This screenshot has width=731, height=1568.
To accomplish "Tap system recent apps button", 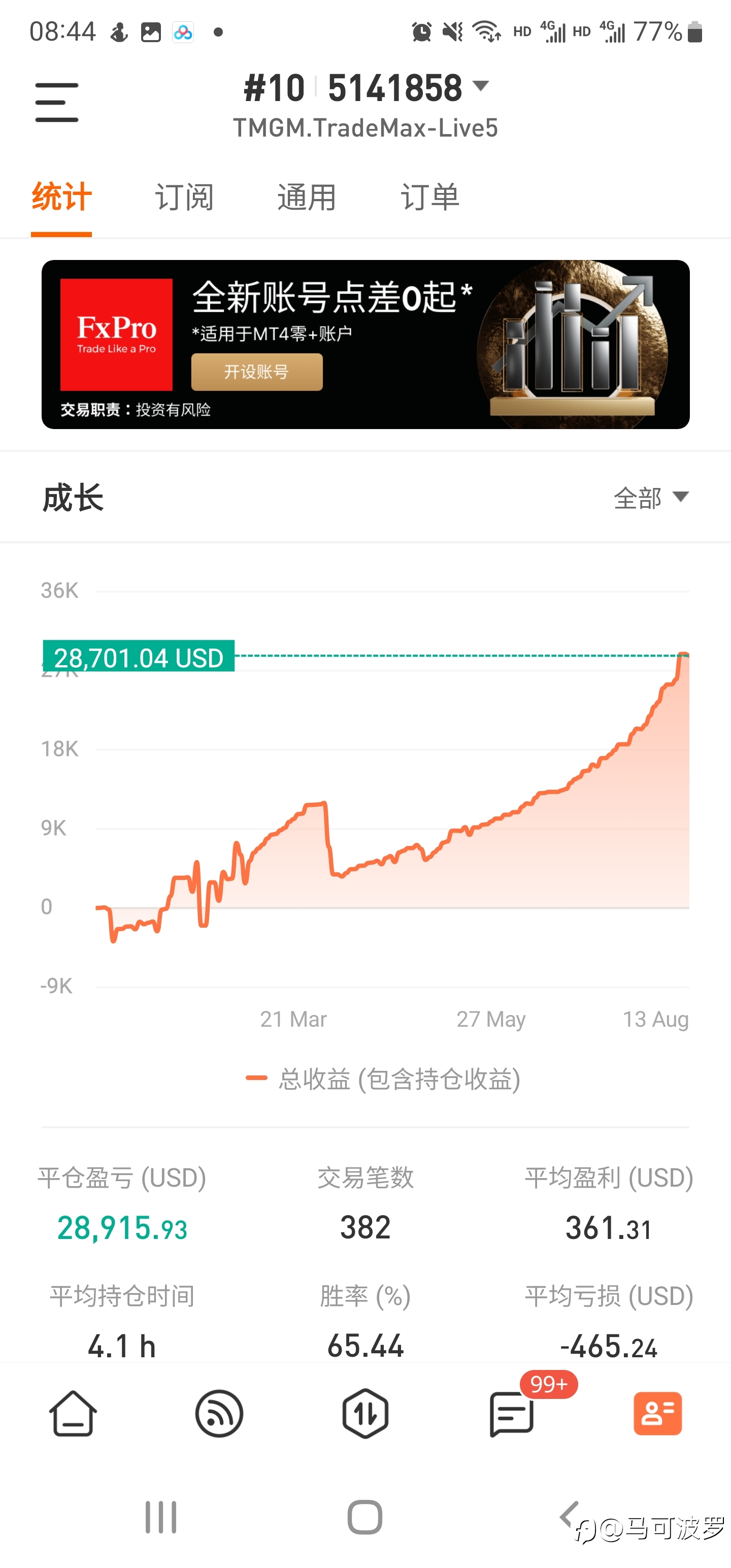I will click(x=161, y=1517).
